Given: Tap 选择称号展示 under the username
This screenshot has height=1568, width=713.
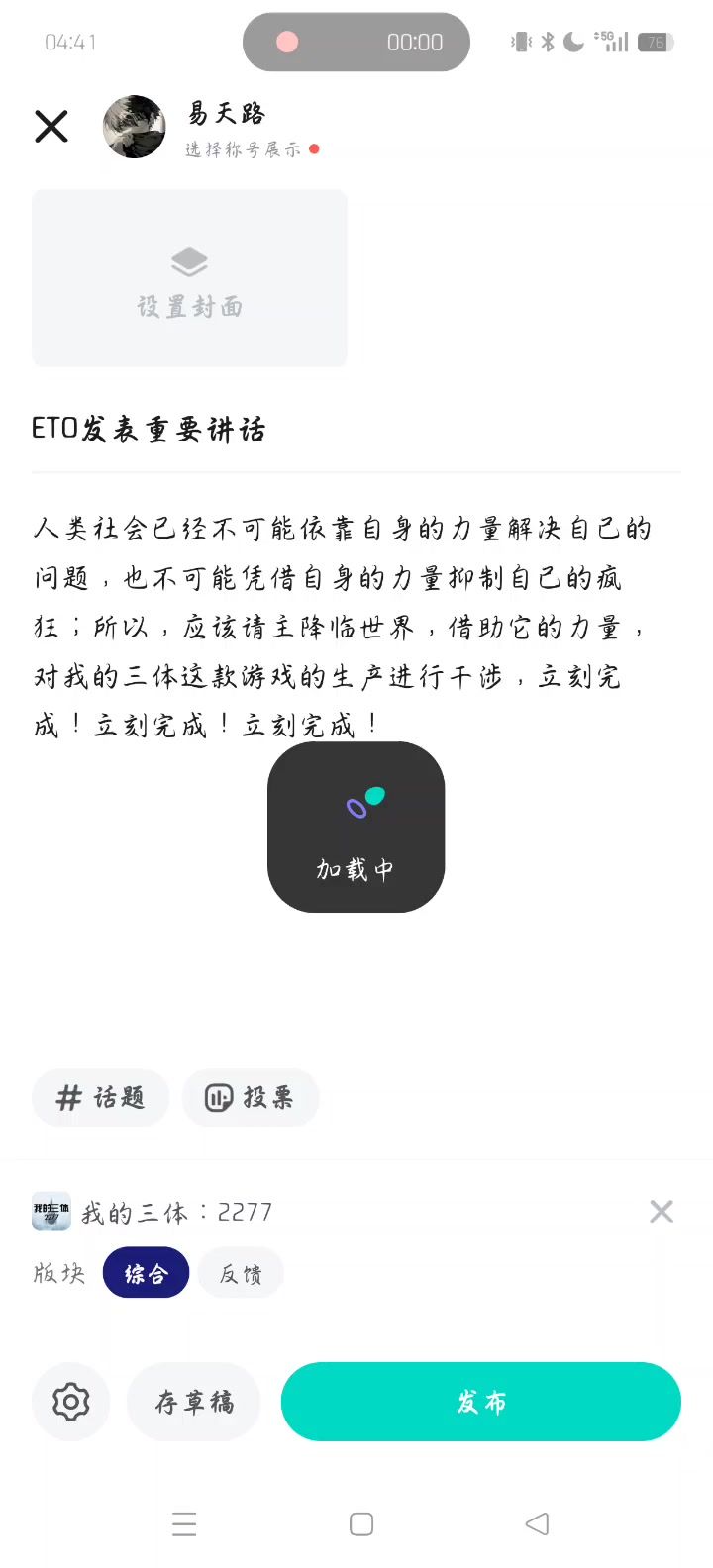Looking at the screenshot, I should pos(244,149).
